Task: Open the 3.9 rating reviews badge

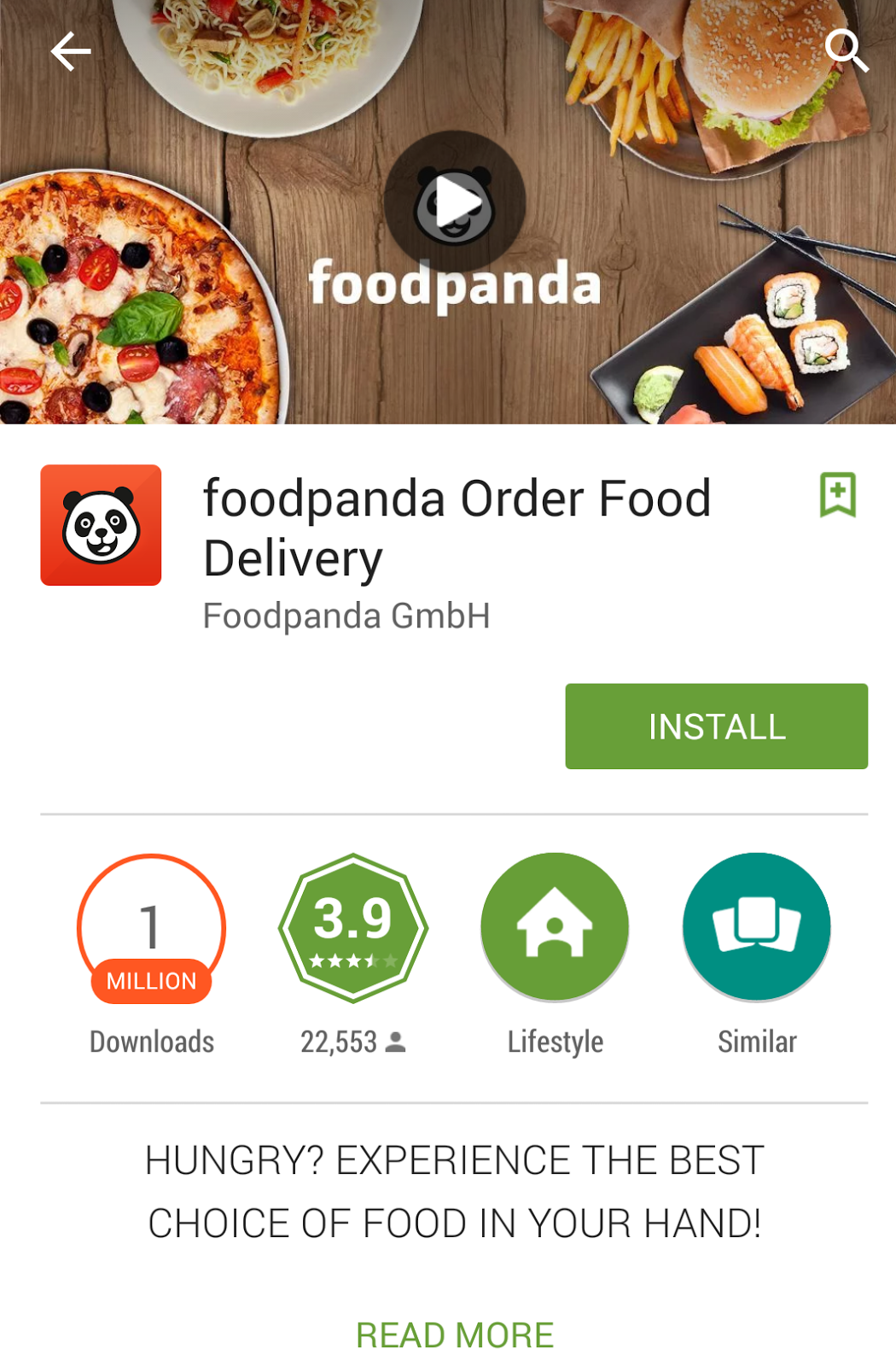Action: [352, 928]
